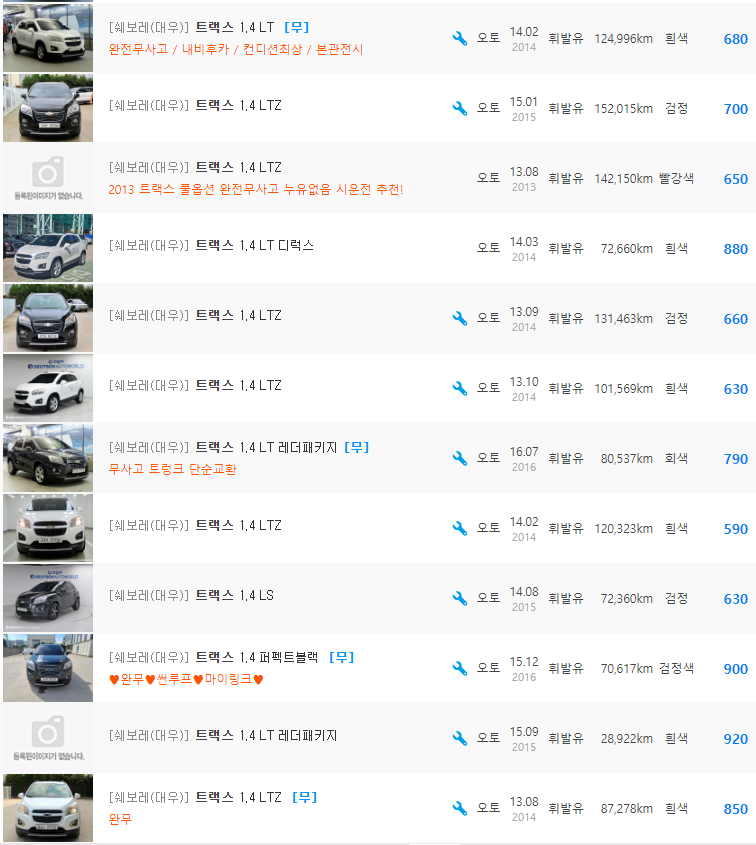Click the no-image placeholder on the 650 LTZ row
This screenshot has height=845, width=756.
(47, 177)
